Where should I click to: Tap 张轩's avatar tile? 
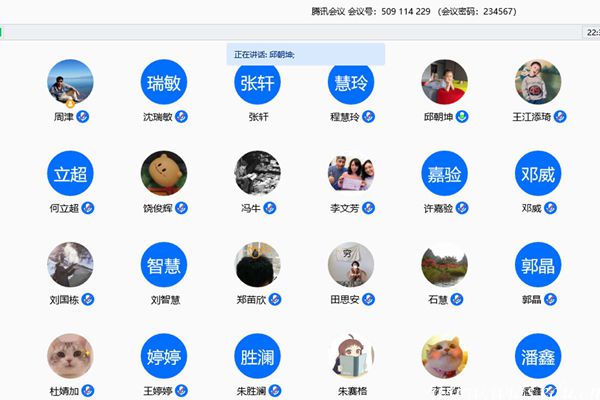click(x=258, y=84)
